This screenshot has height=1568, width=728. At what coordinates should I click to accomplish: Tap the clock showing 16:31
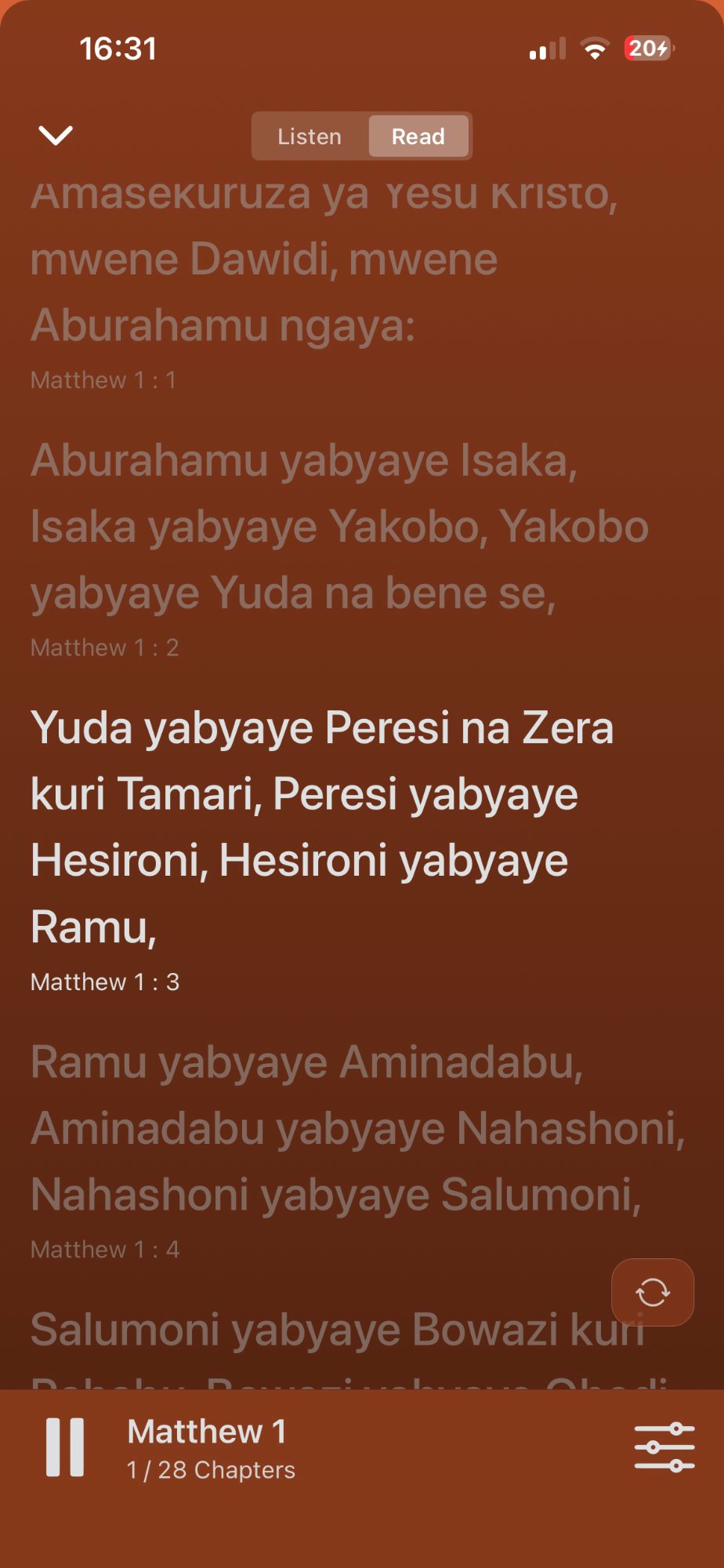[x=117, y=47]
